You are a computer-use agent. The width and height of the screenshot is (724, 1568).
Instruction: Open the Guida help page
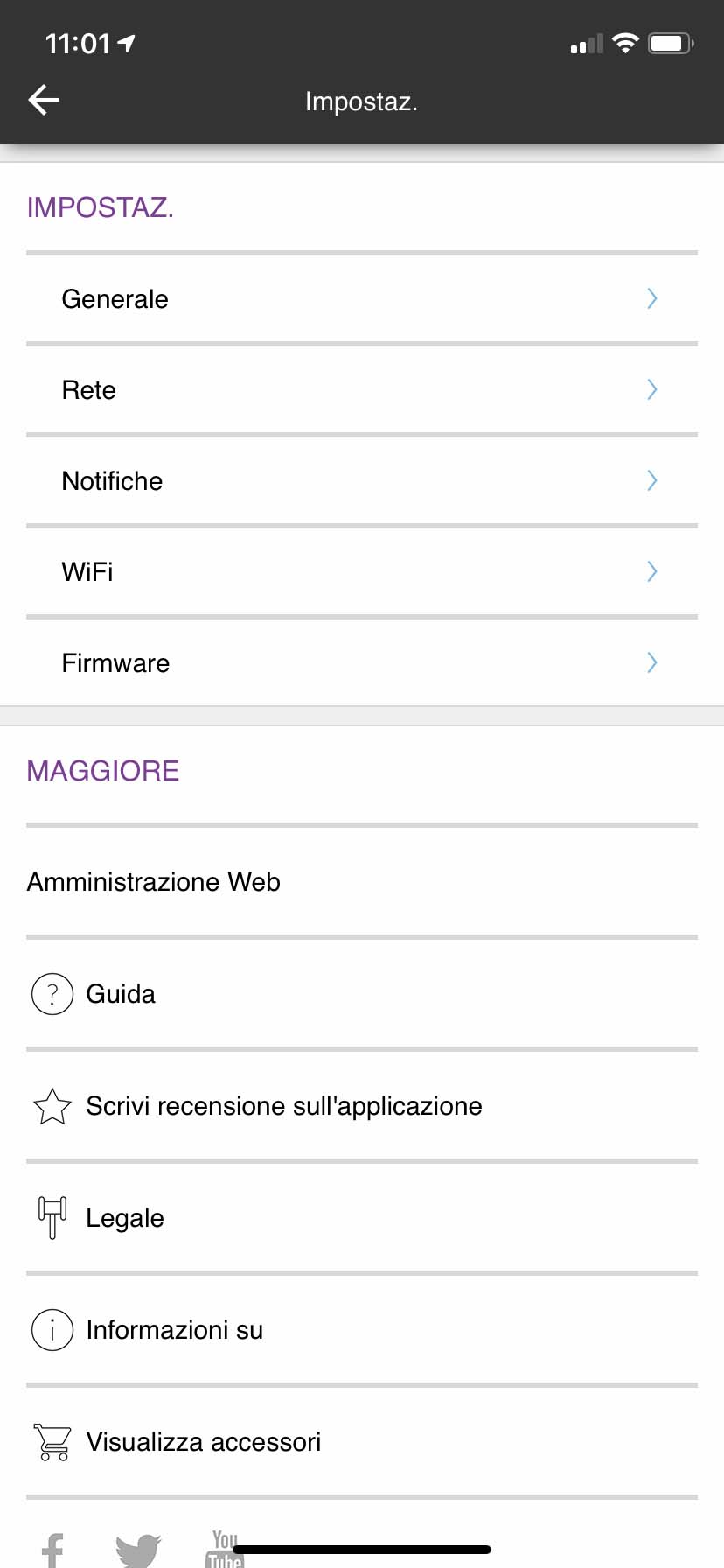point(121,994)
